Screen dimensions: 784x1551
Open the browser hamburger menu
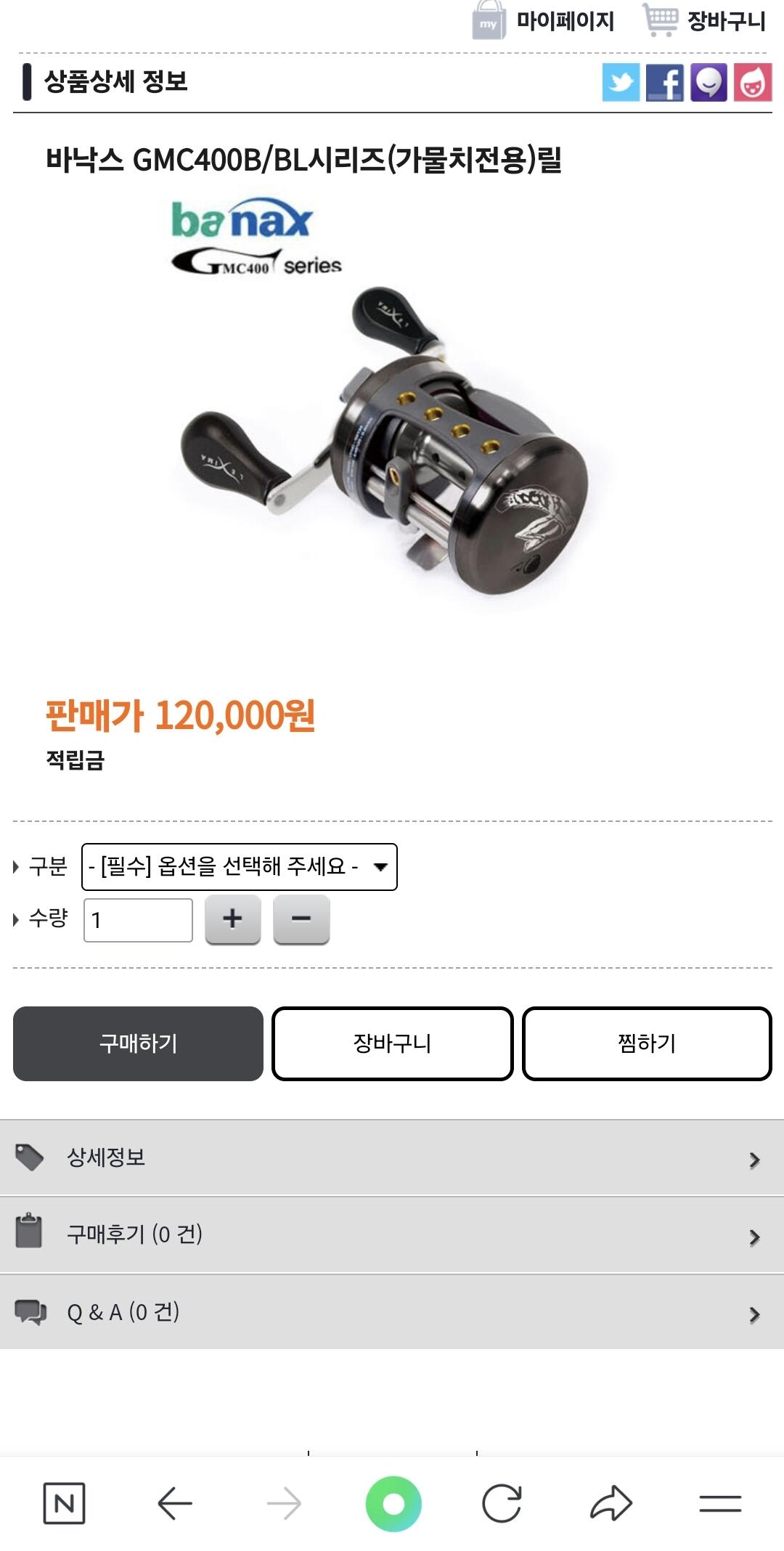tap(720, 1503)
